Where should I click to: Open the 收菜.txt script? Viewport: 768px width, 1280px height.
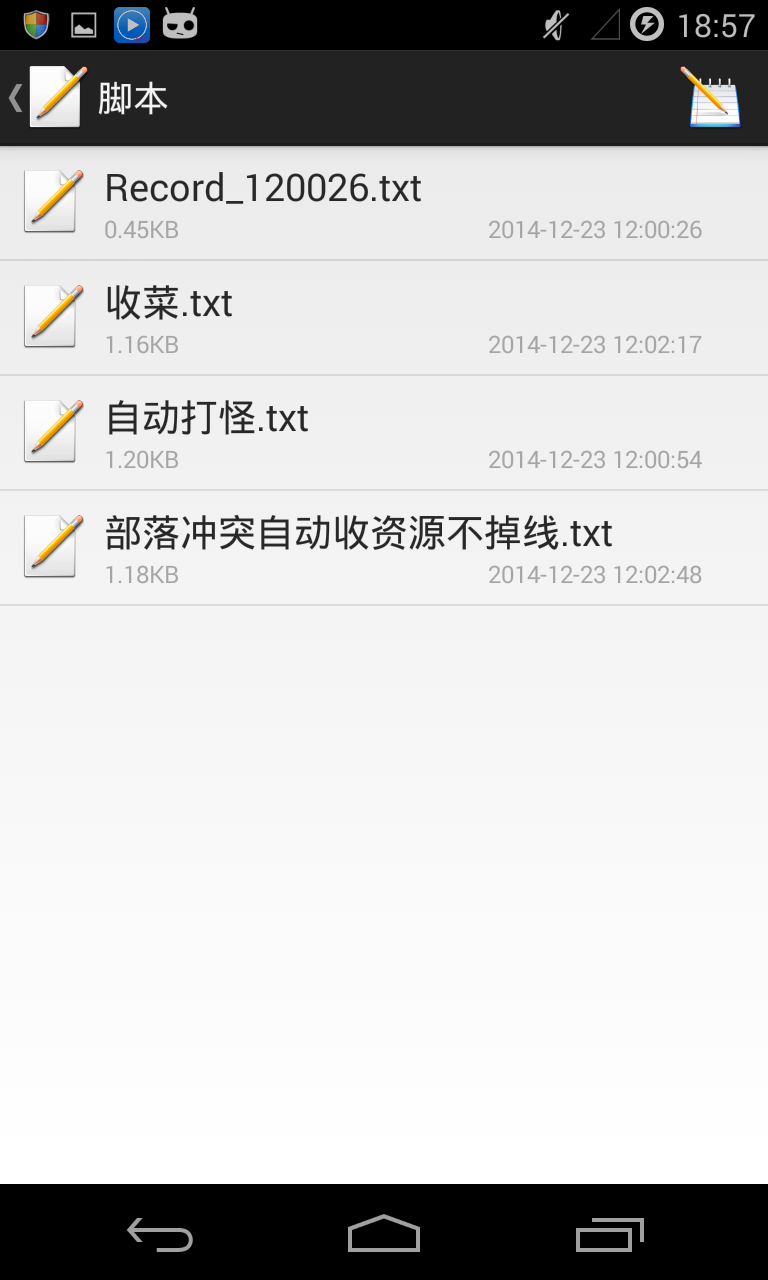point(384,318)
